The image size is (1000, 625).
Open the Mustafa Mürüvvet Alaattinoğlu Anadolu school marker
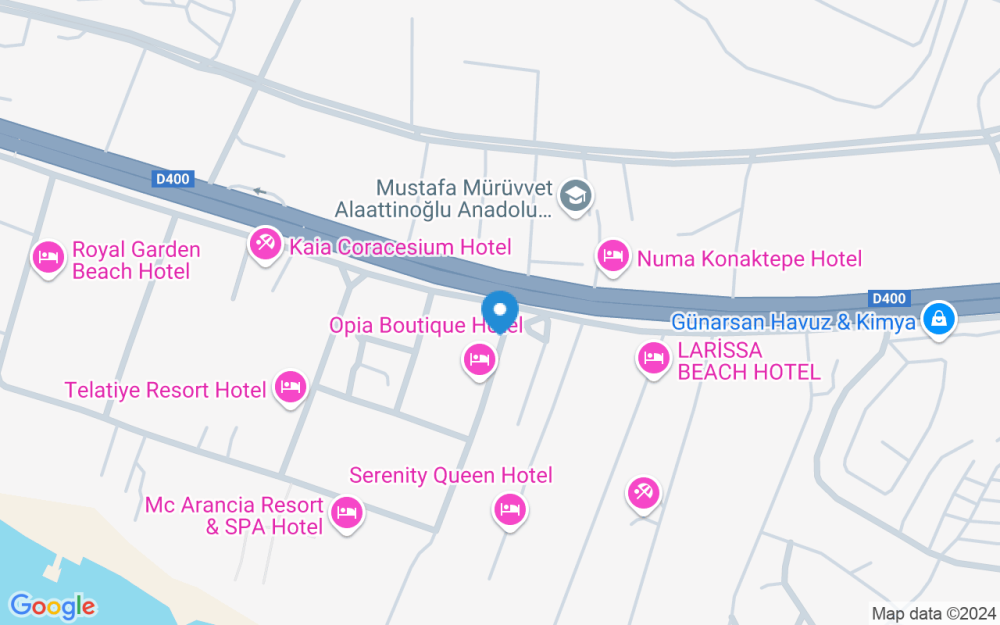[x=575, y=195]
